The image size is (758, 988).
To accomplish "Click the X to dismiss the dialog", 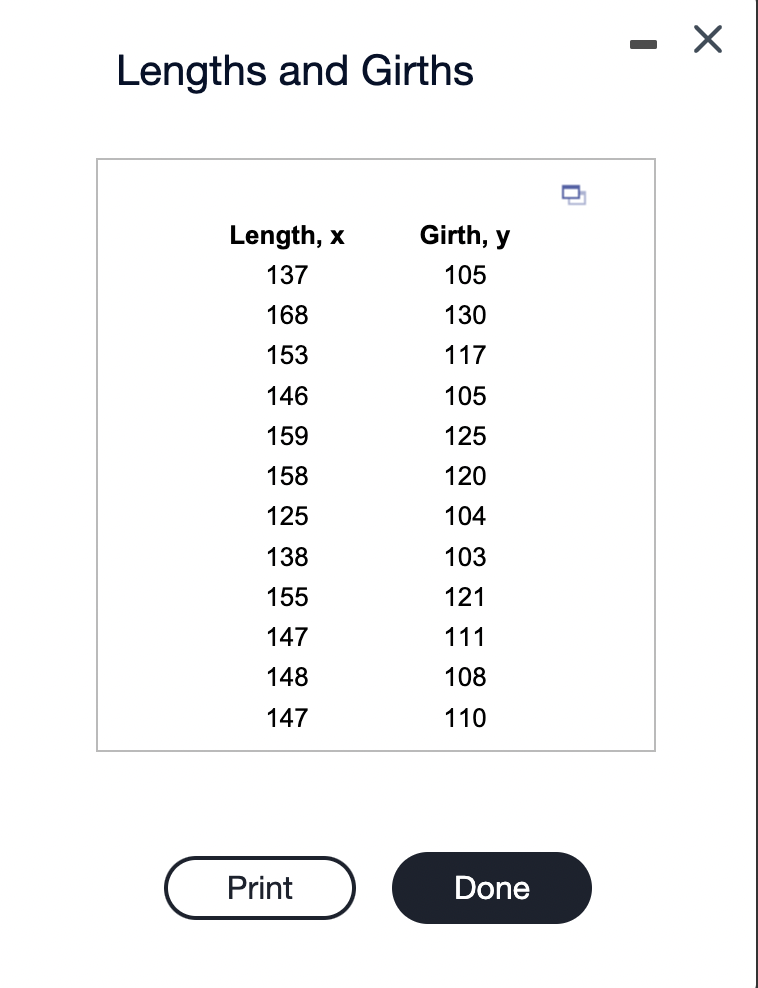I will coord(707,39).
